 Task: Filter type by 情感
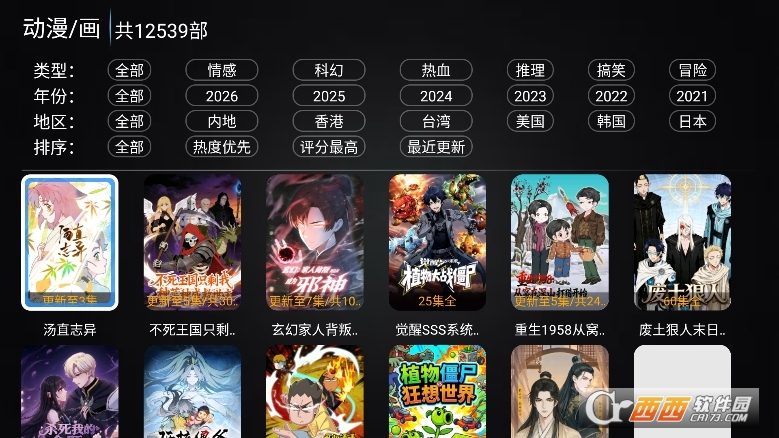pyautogui.click(x=222, y=70)
